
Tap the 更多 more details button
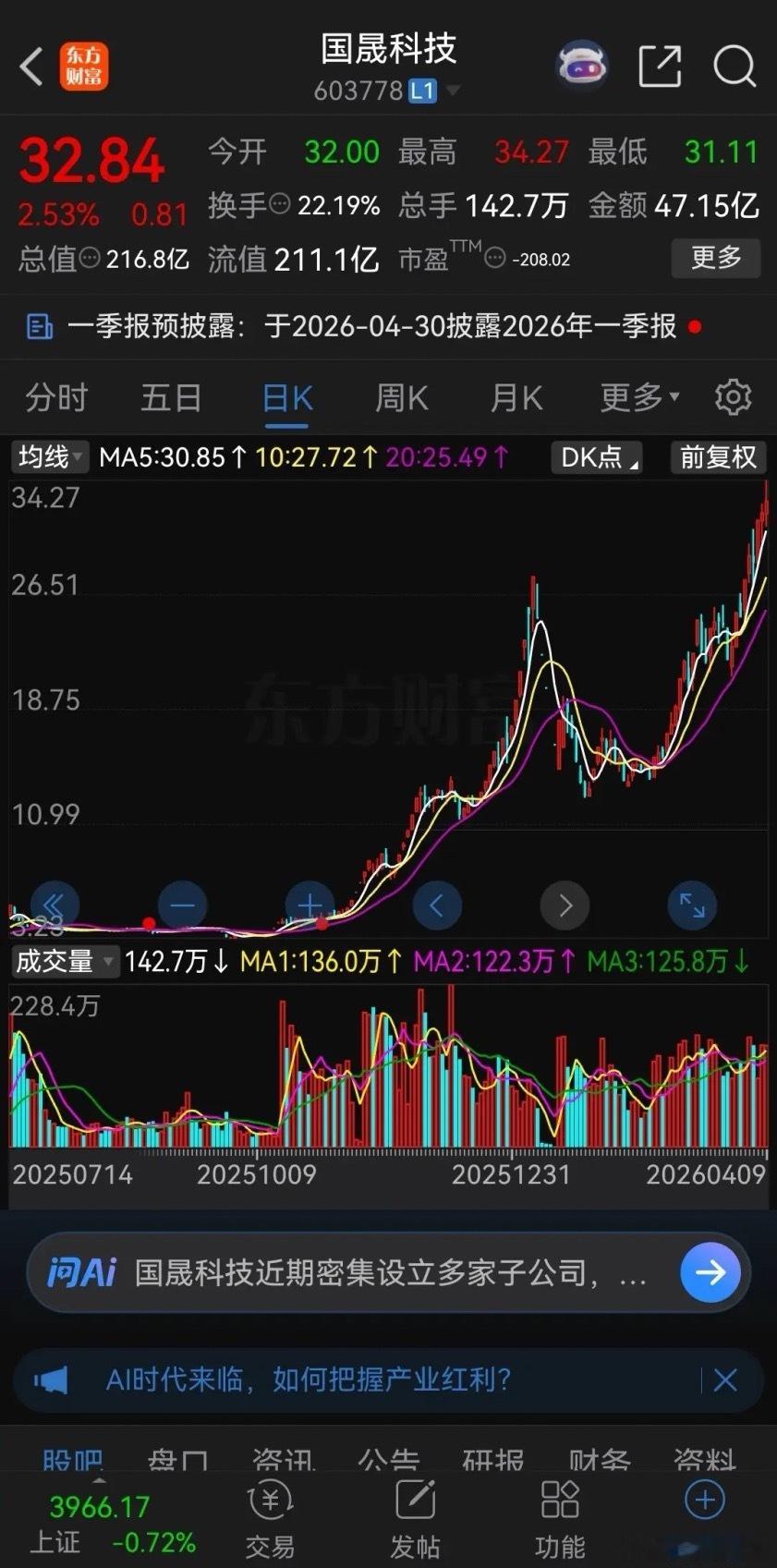tap(716, 259)
